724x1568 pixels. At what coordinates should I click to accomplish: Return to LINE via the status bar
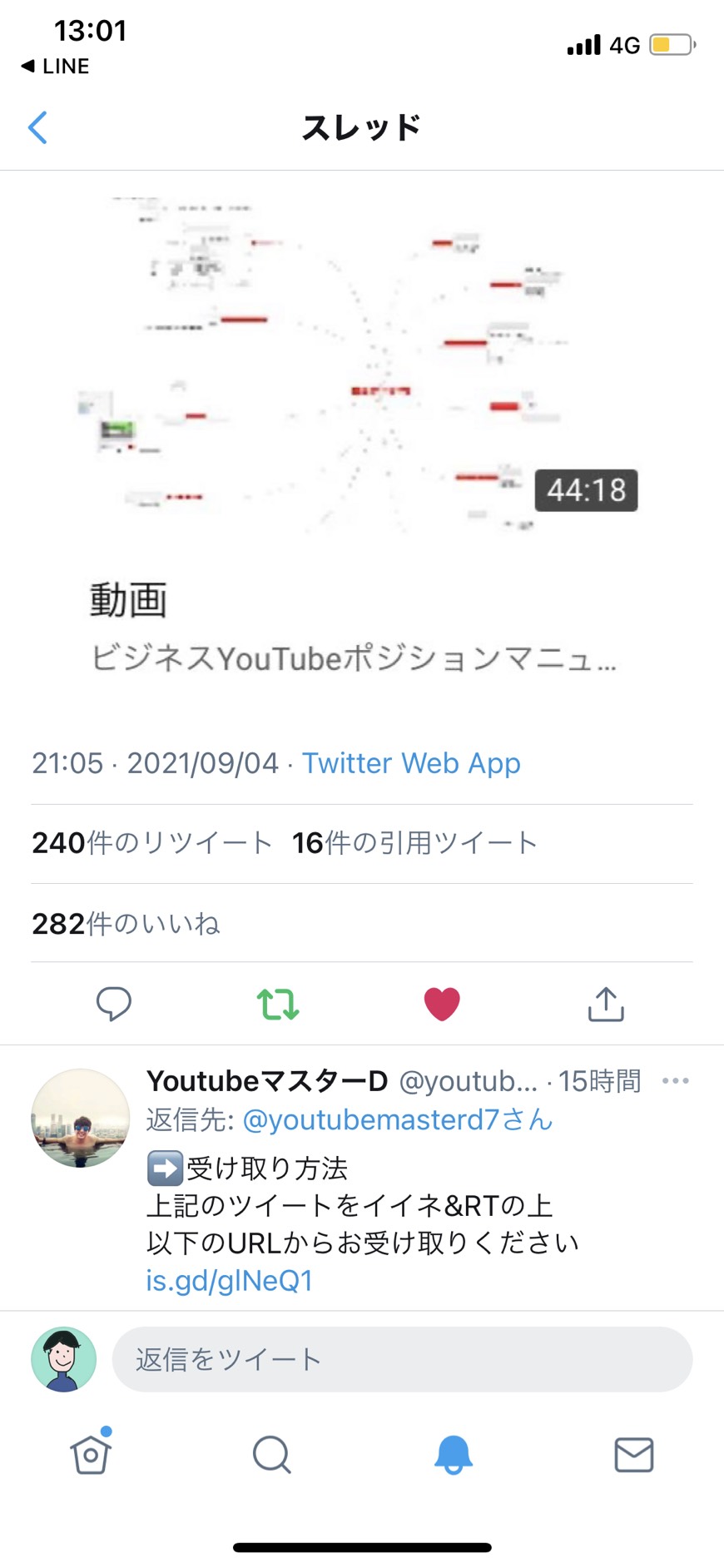point(55,66)
